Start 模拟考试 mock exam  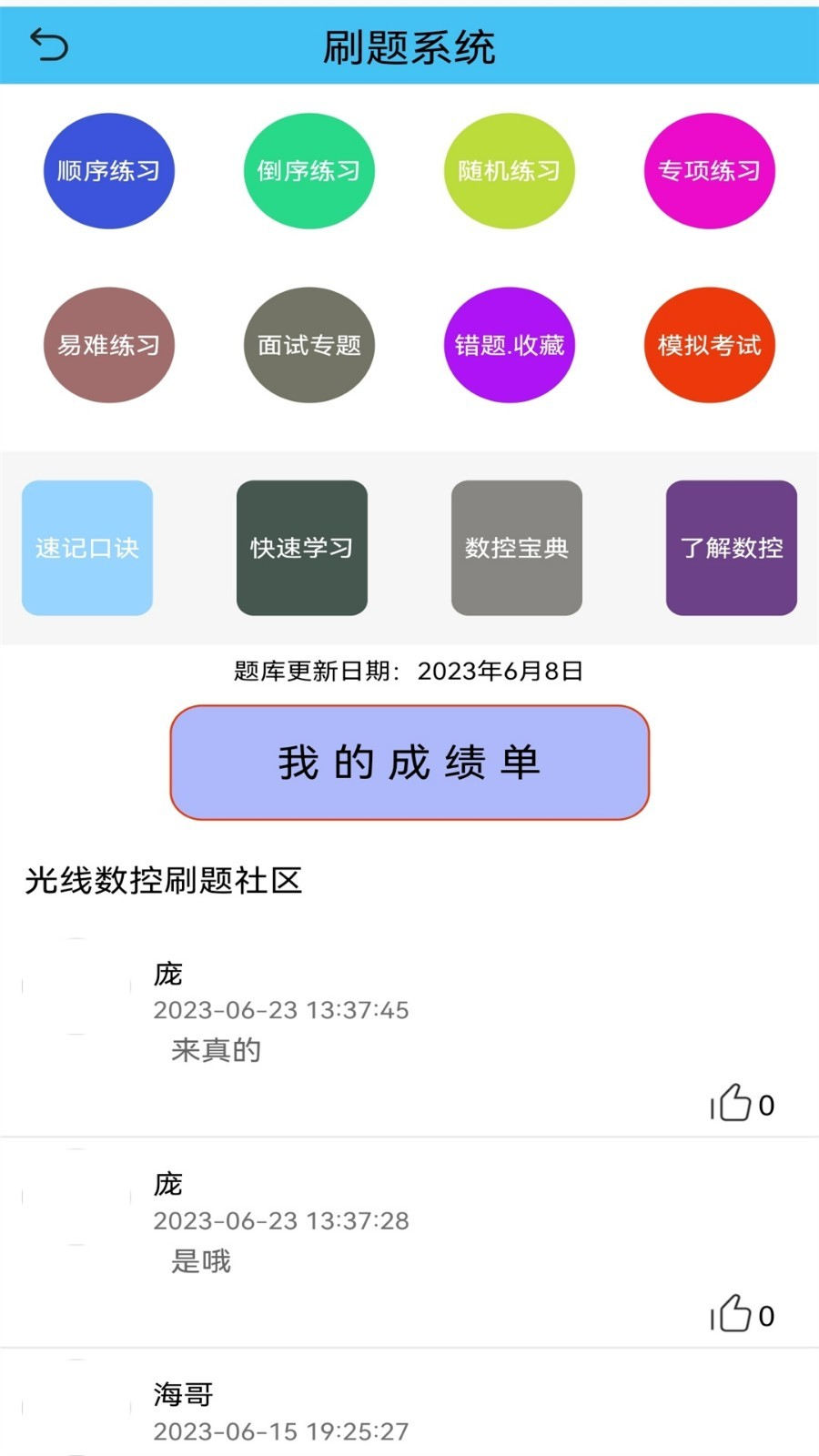709,347
